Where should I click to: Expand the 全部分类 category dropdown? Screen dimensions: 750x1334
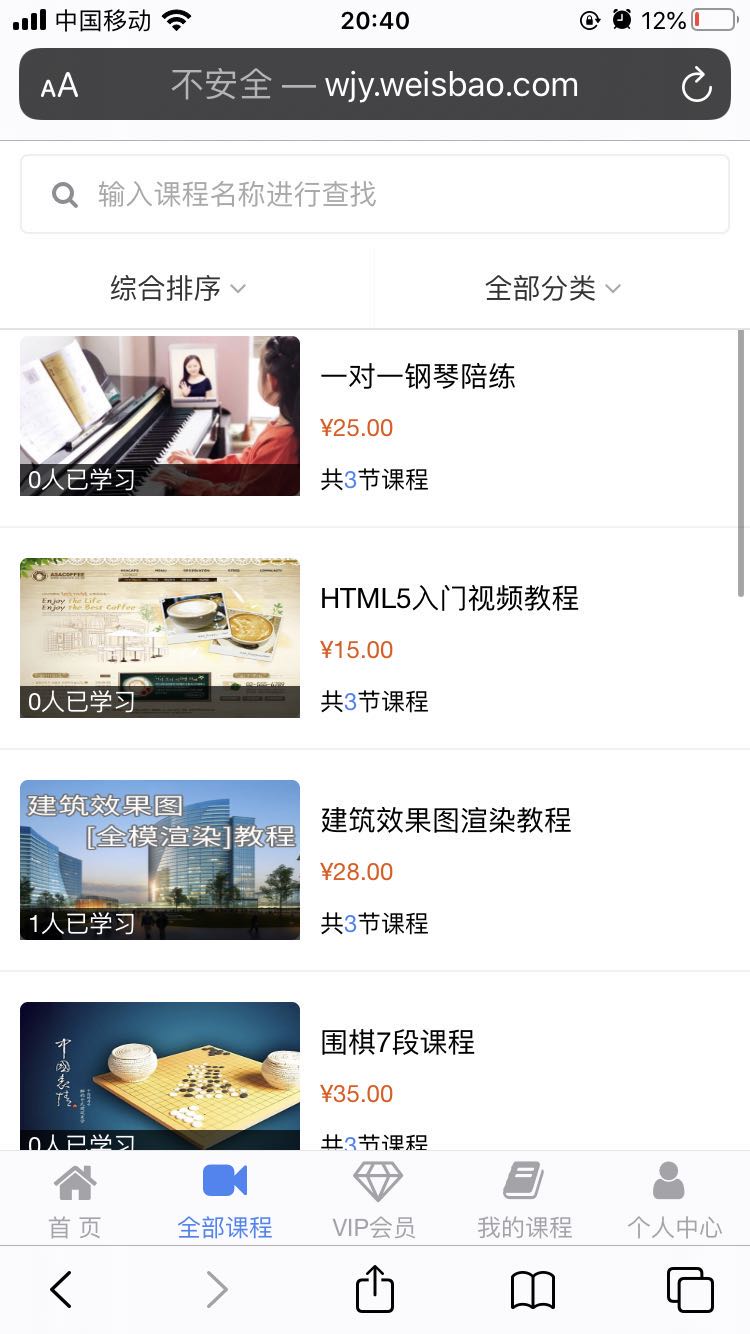click(552, 289)
